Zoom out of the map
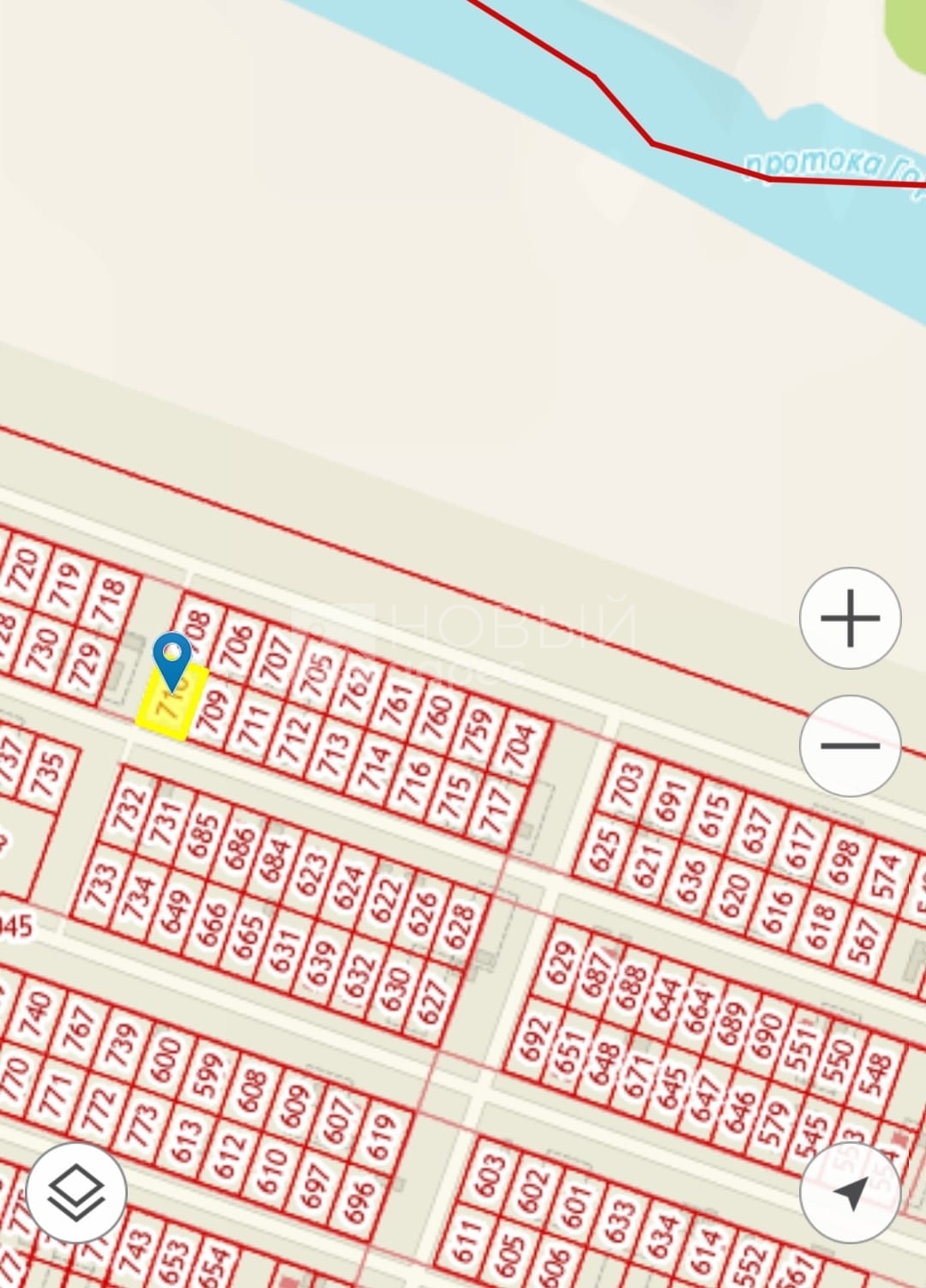 (850, 745)
